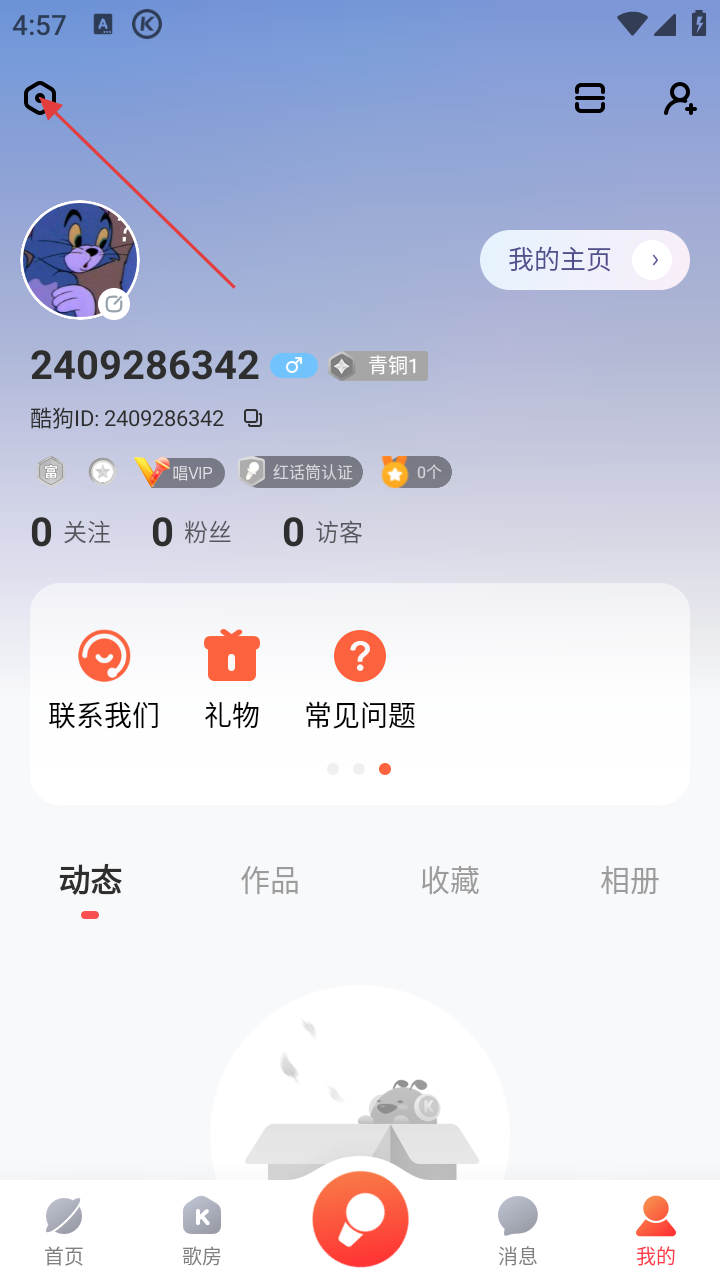Screen dimensions: 720x1280
Task: Open the 唱VIP badge
Action: (180, 472)
